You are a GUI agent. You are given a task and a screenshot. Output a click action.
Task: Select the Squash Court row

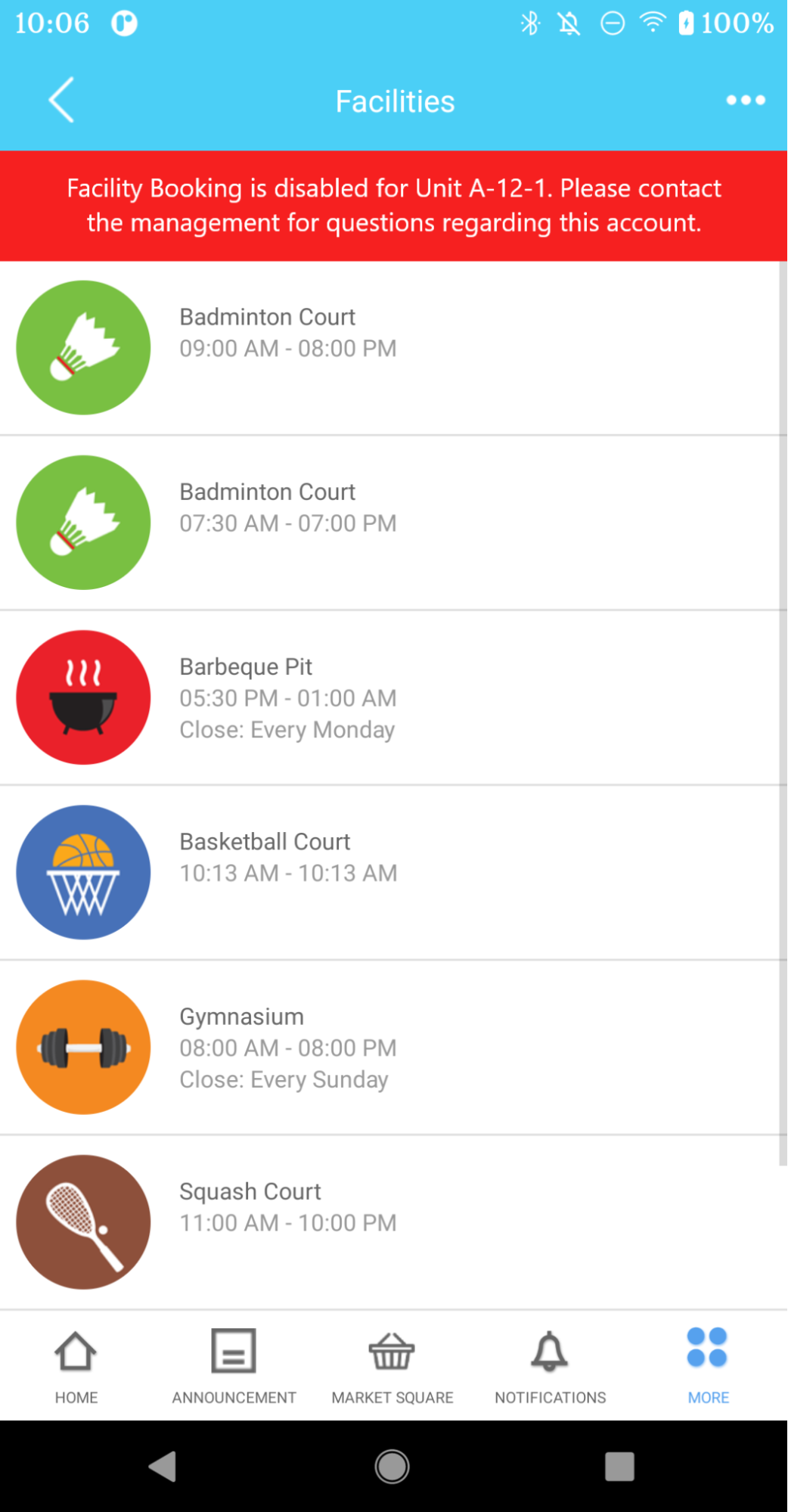[389, 1222]
